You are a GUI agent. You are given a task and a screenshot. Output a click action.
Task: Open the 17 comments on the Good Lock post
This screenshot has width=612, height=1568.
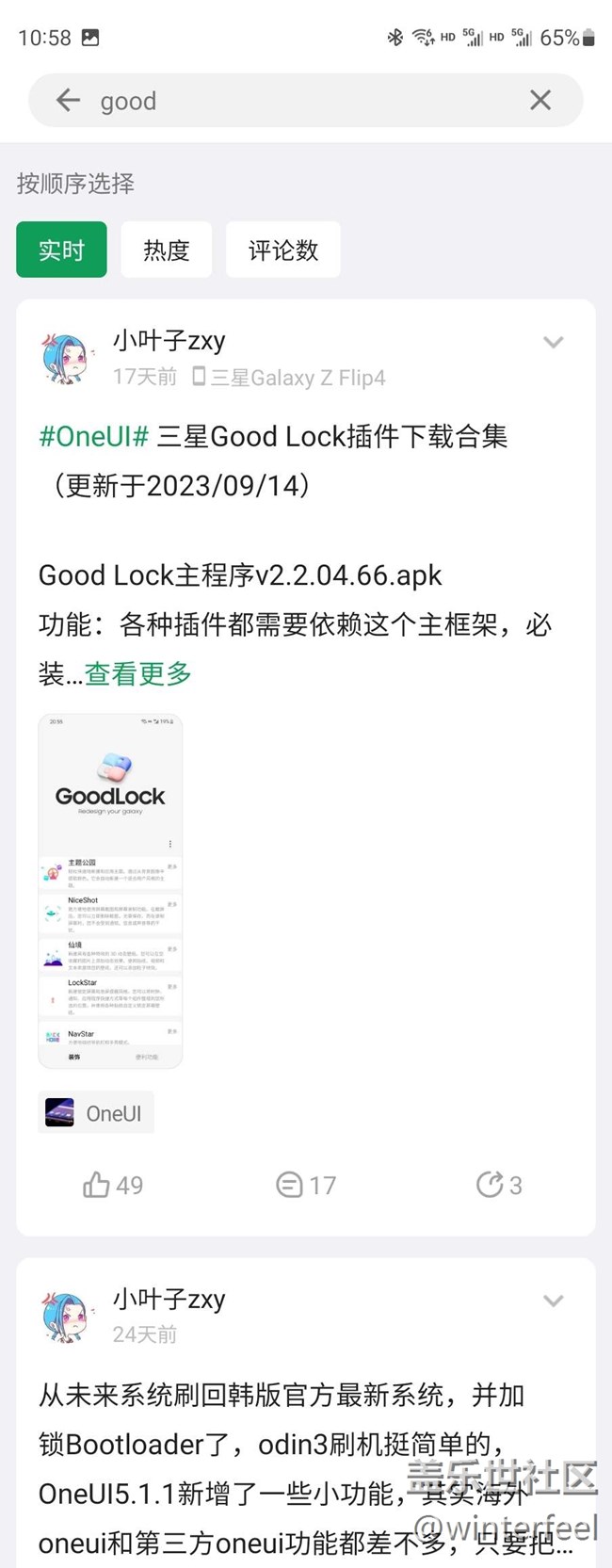tap(306, 1185)
